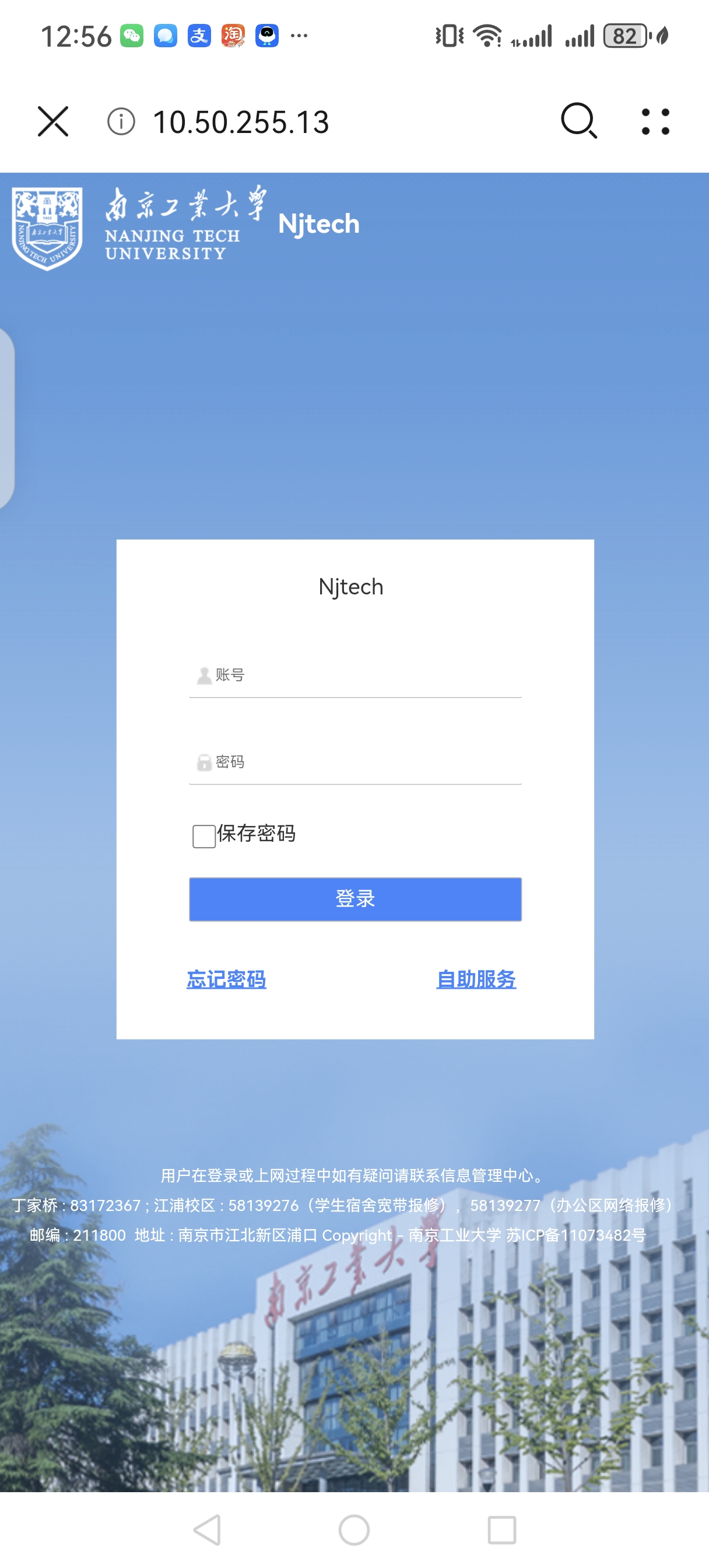
Task: Open the 自助服务 link
Action: pos(476,979)
